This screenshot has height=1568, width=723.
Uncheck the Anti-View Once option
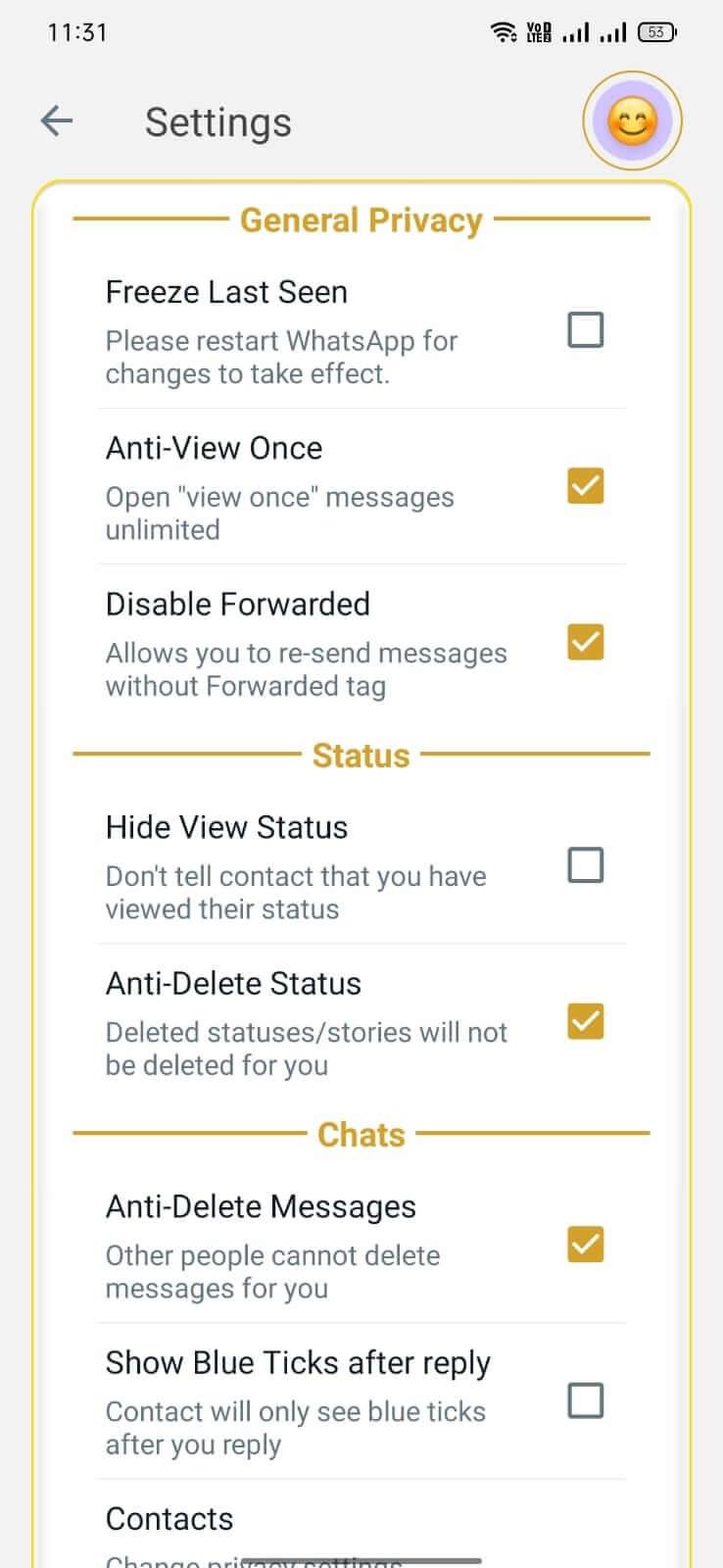click(x=586, y=486)
